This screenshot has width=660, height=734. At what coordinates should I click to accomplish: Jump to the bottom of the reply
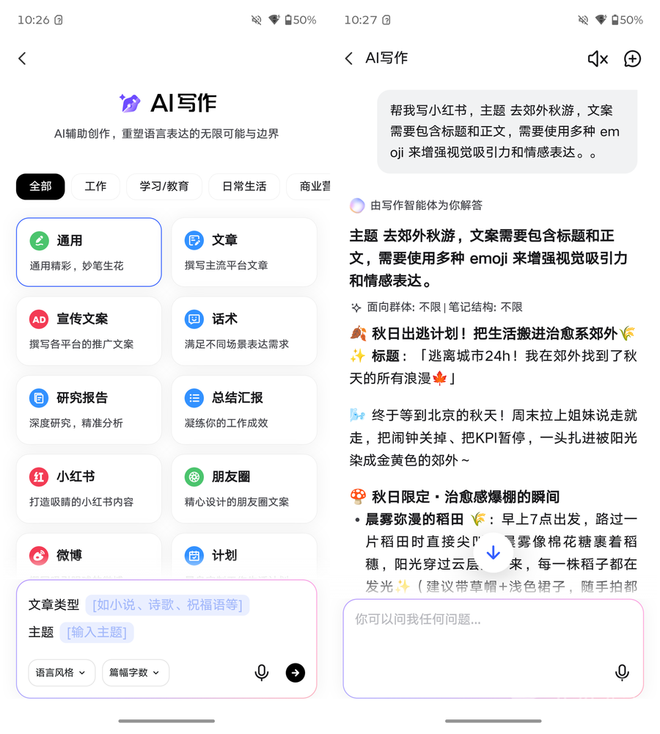coord(493,552)
